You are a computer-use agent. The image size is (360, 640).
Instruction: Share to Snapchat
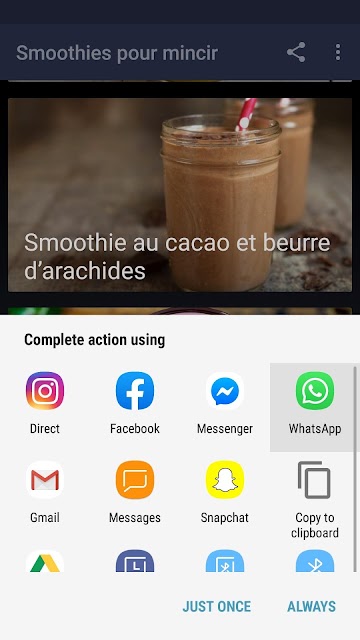pyautogui.click(x=225, y=492)
